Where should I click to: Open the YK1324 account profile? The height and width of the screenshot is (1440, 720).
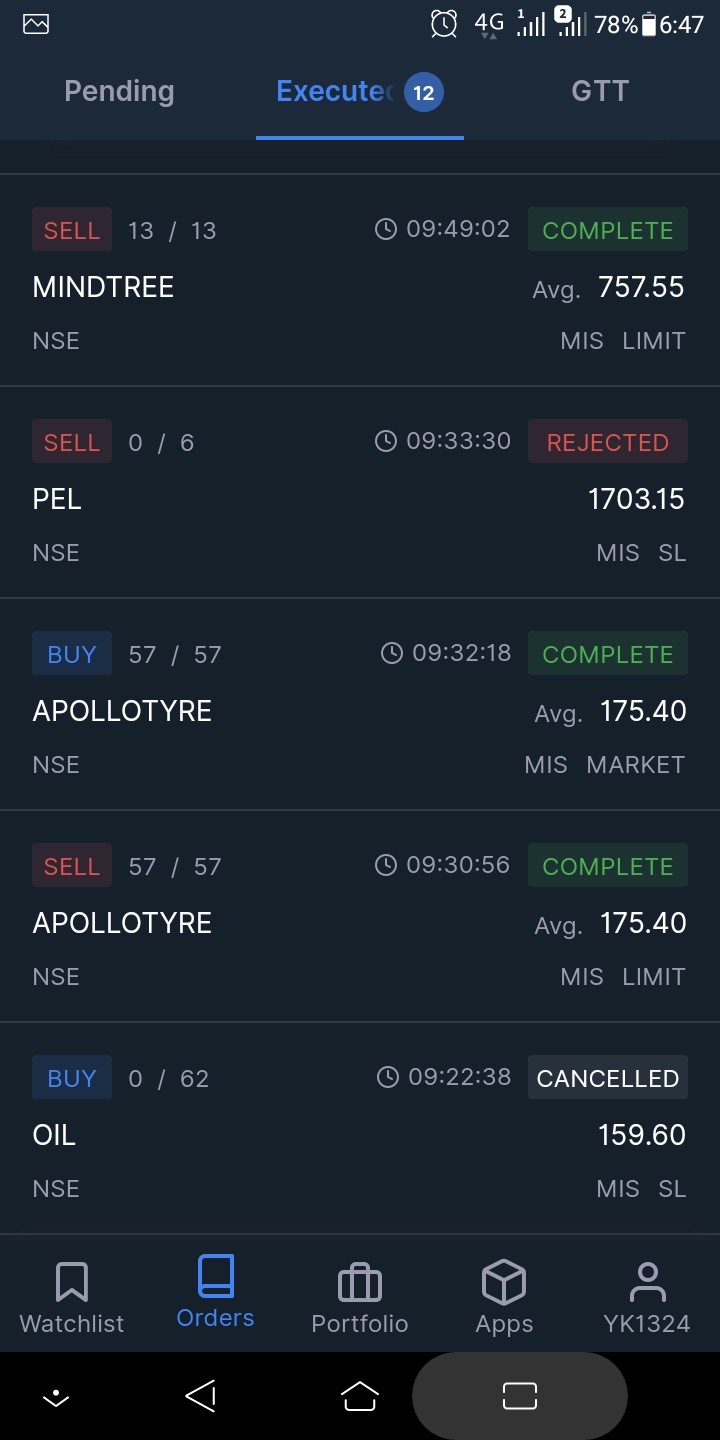(x=647, y=1297)
